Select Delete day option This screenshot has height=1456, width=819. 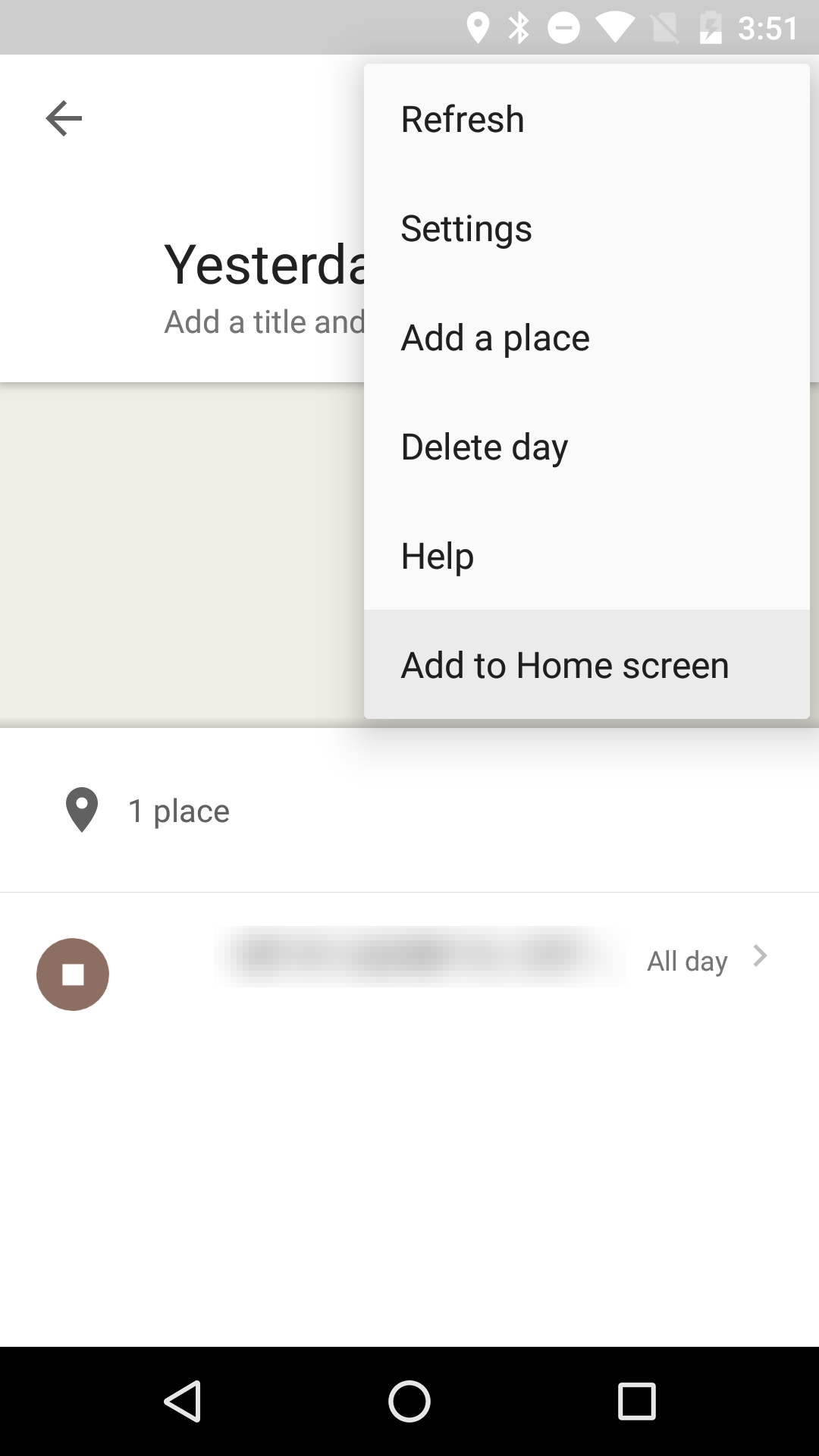tap(586, 447)
